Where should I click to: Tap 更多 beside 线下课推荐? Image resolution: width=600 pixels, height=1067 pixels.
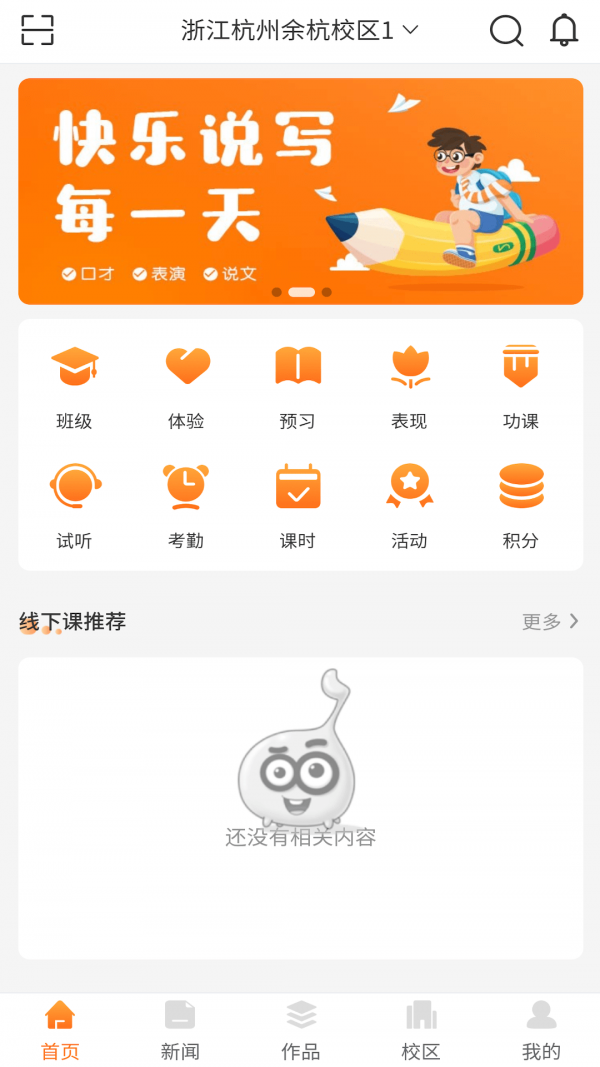[x=550, y=621]
